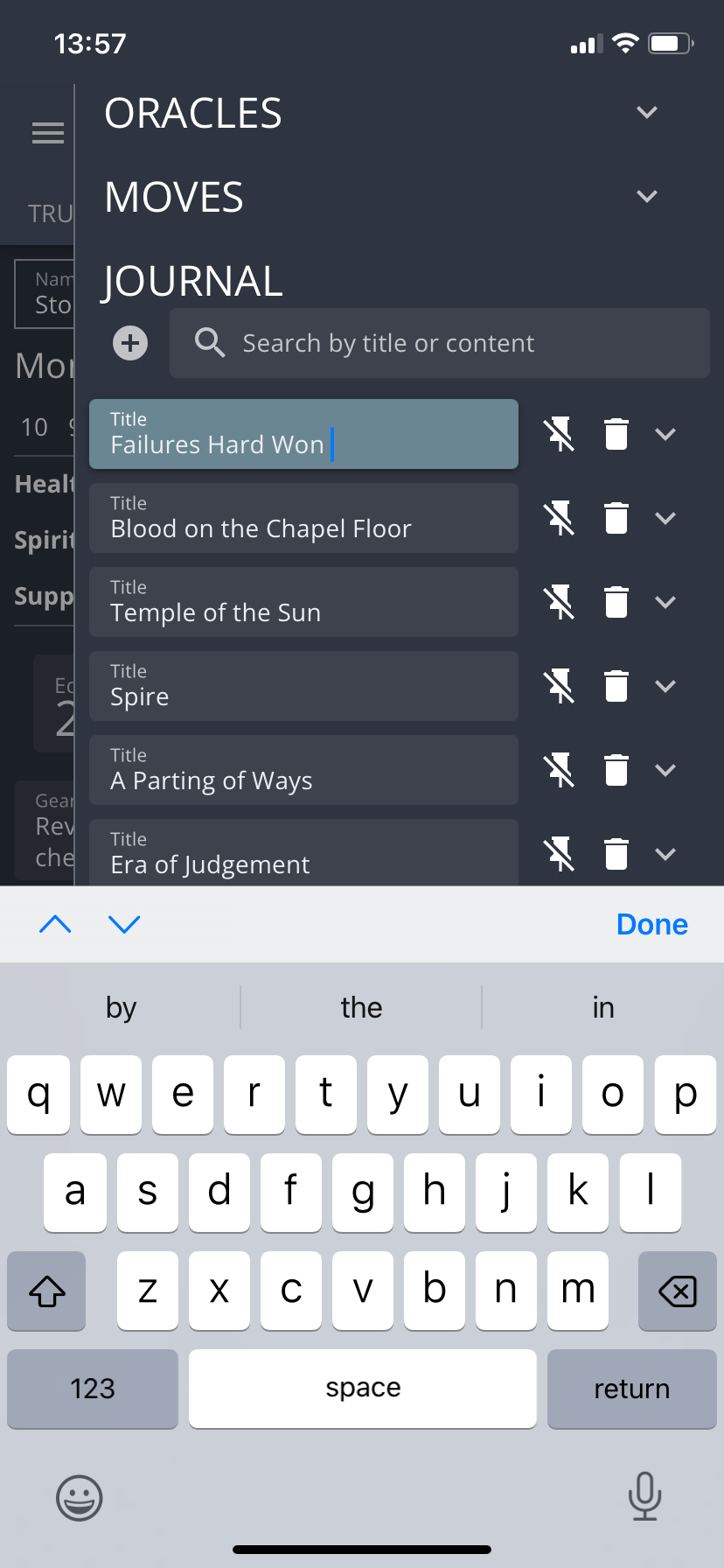Open the hamburger menu
Screen dimensions: 724x1568
pyautogui.click(x=48, y=133)
